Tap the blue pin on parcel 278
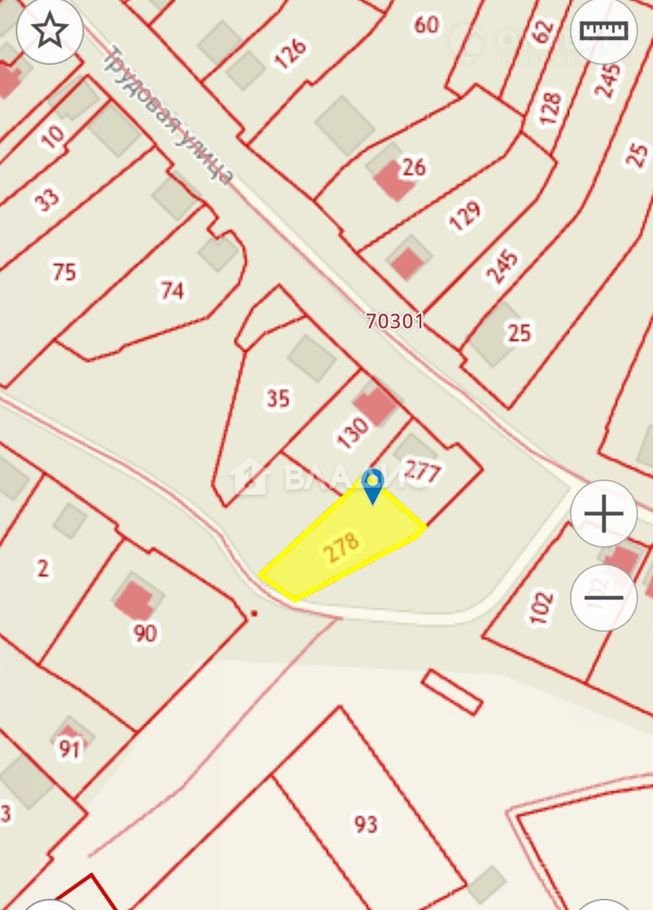 coord(372,487)
